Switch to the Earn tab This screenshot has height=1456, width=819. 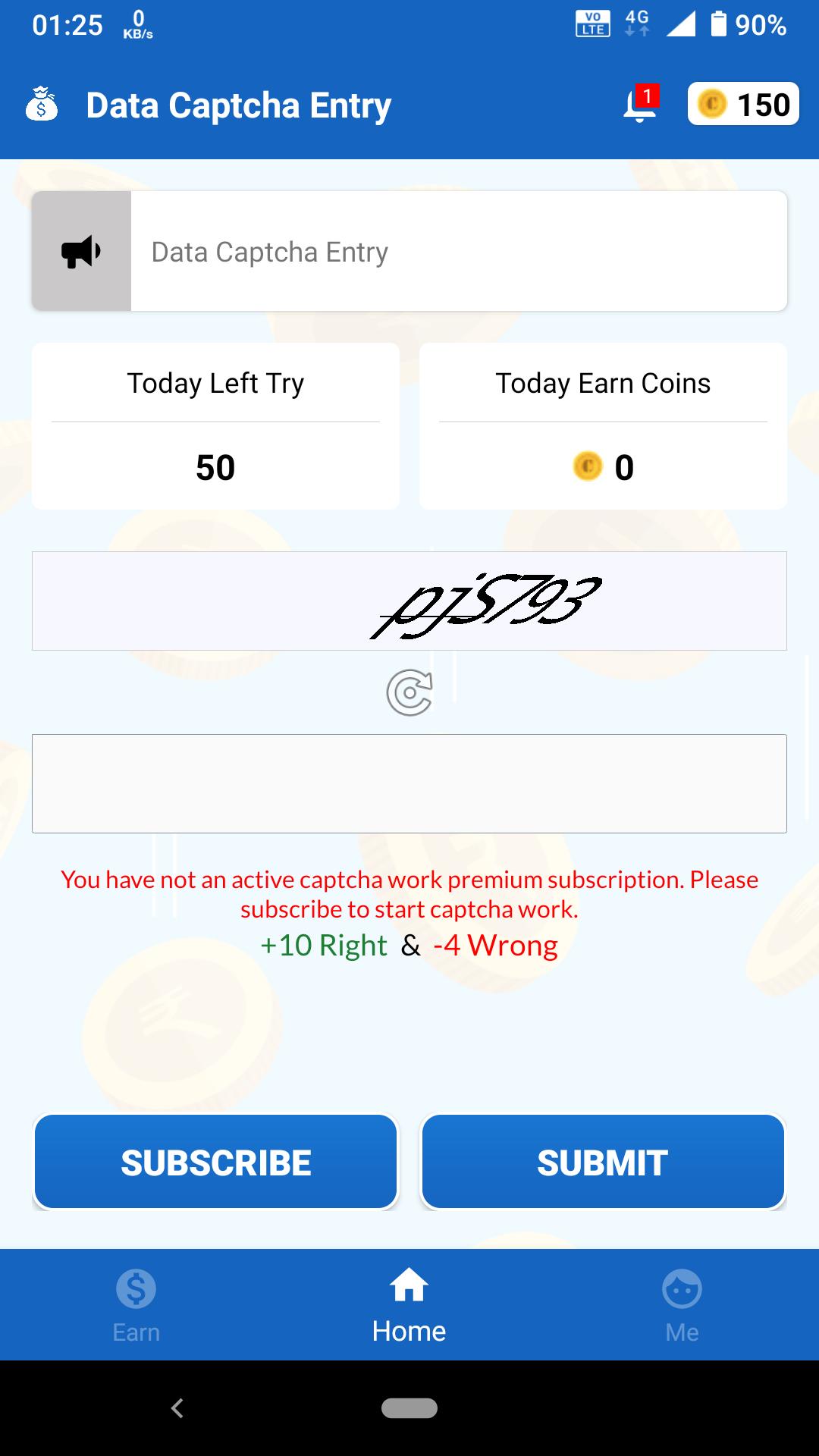click(x=136, y=1304)
